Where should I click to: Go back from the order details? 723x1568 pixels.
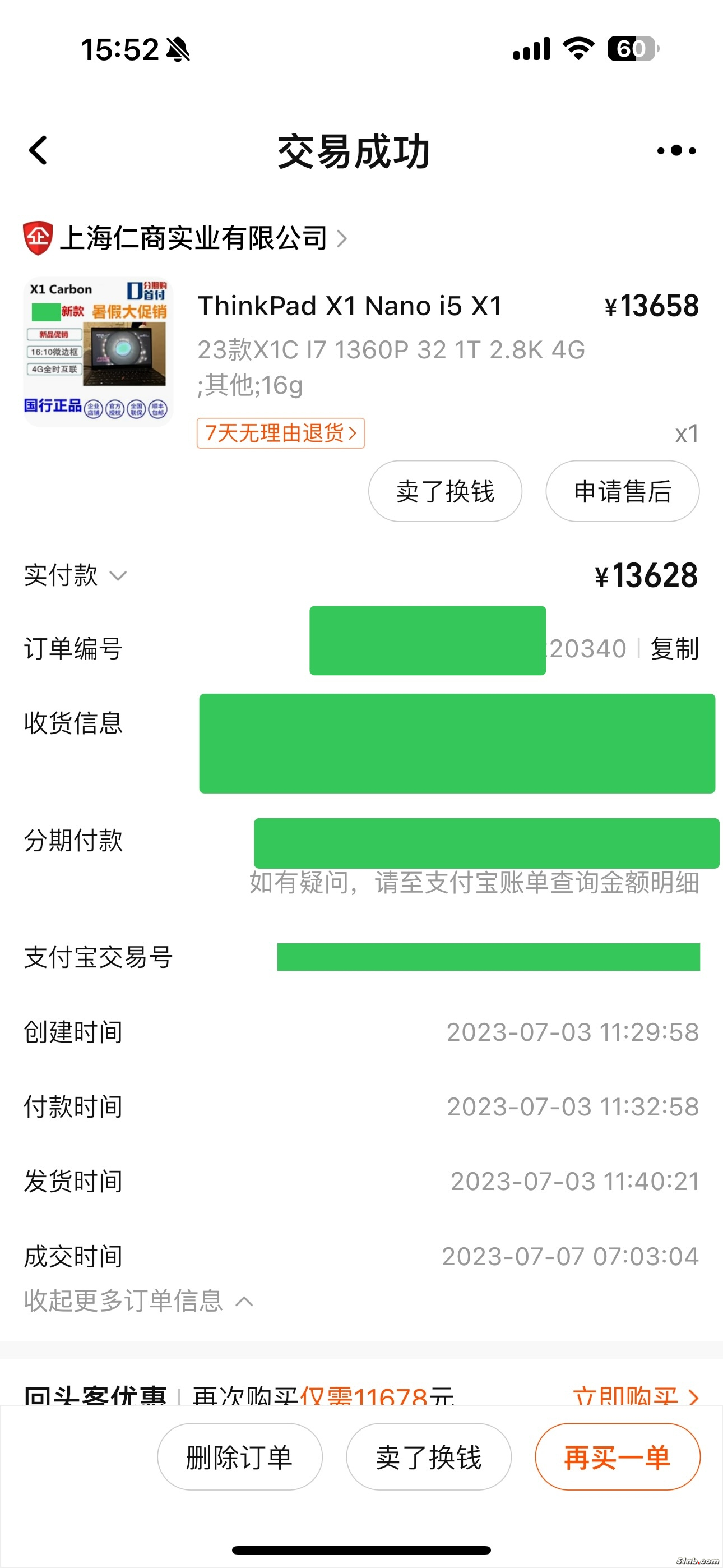38,150
